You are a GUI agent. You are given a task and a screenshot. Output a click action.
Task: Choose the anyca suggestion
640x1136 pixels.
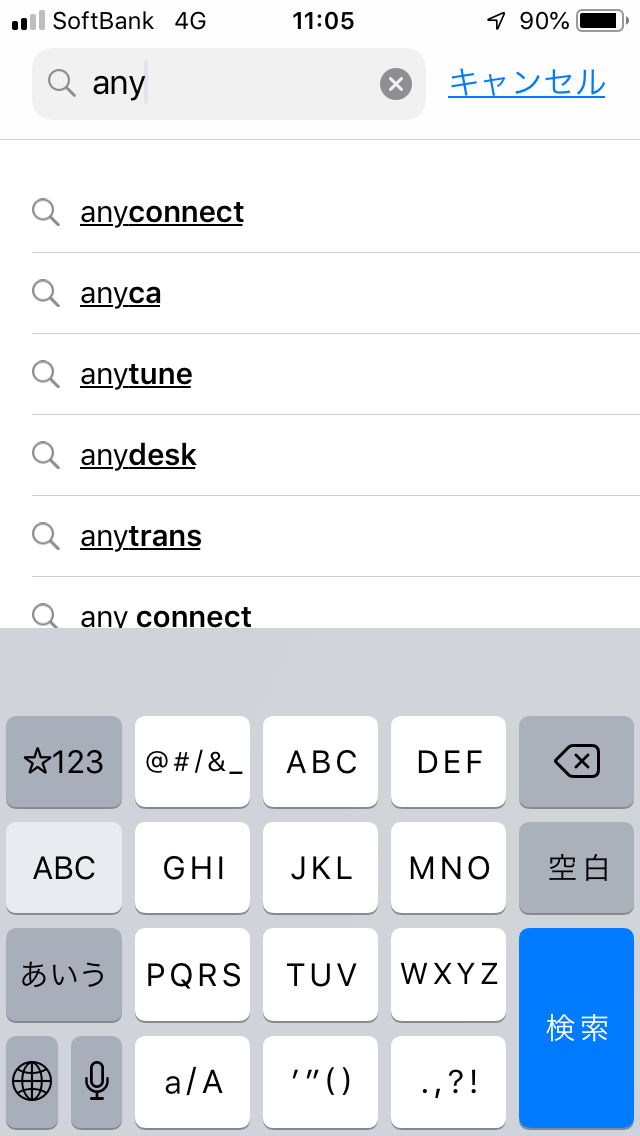point(336,293)
